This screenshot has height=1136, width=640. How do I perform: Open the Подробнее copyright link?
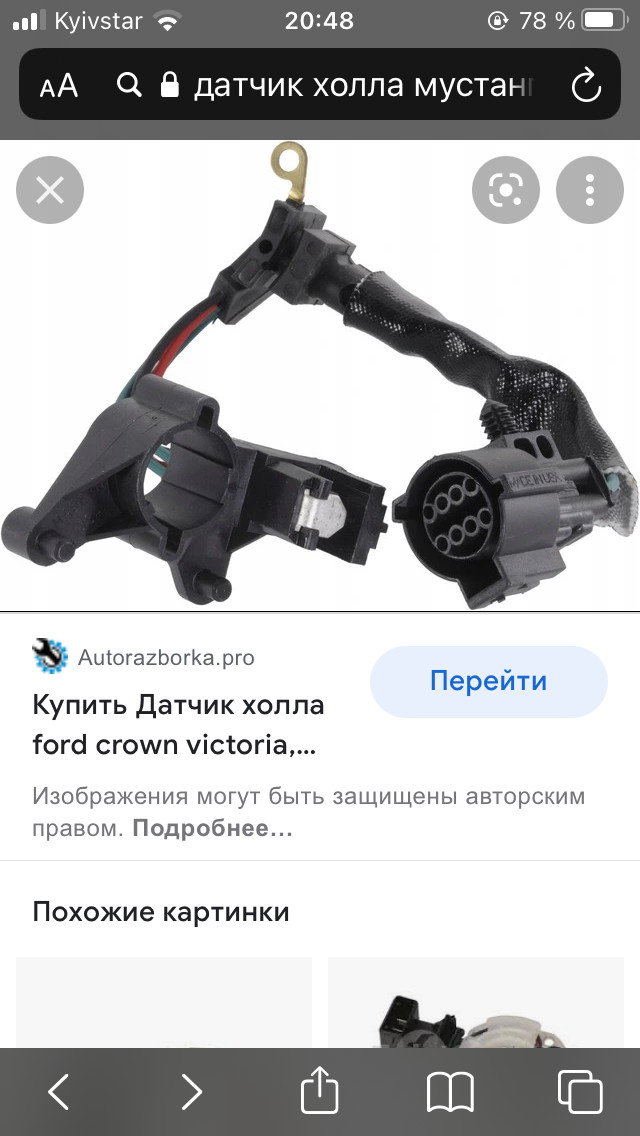(212, 829)
